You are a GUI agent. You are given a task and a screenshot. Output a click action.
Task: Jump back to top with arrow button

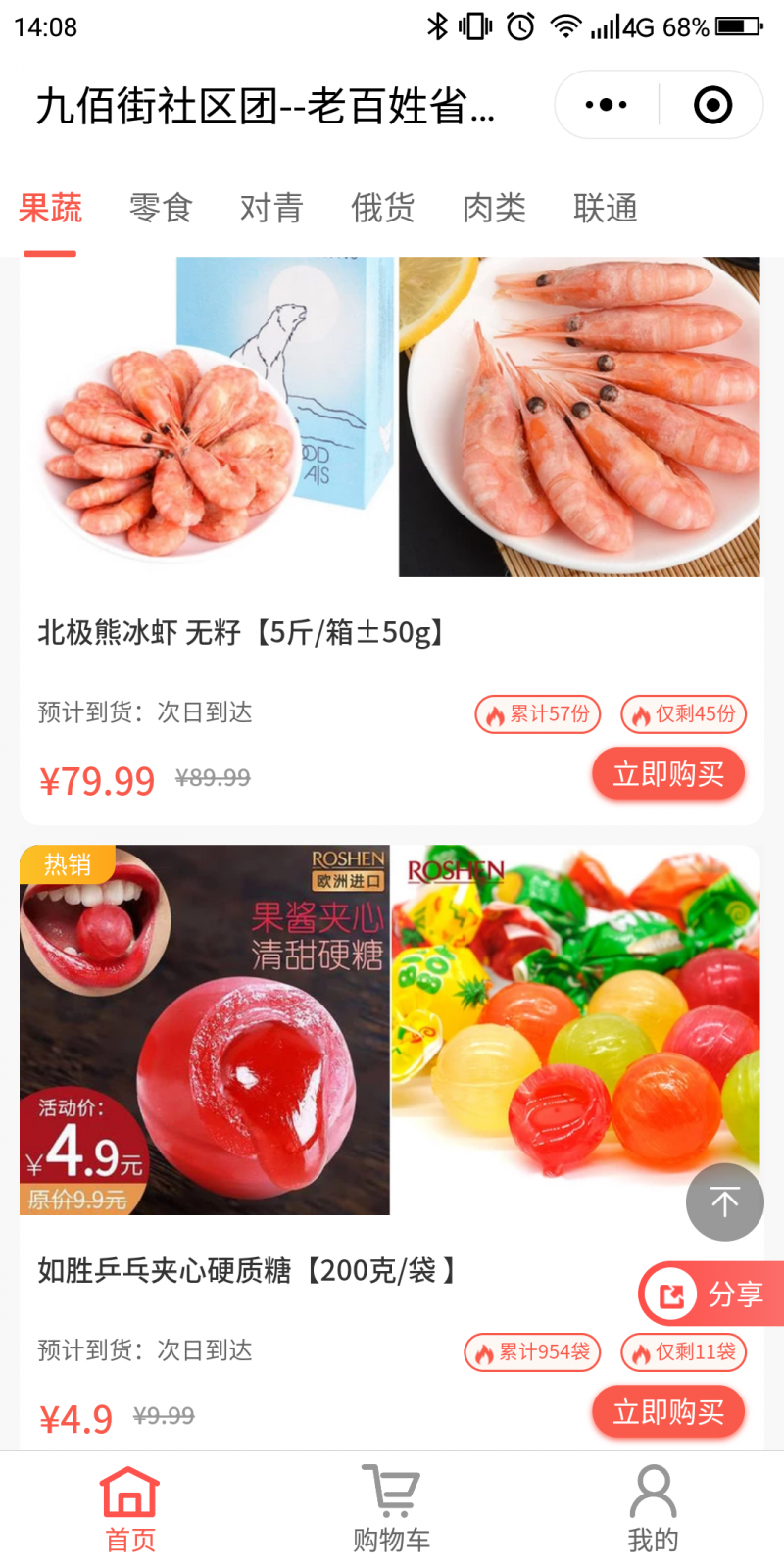pyautogui.click(x=724, y=1201)
